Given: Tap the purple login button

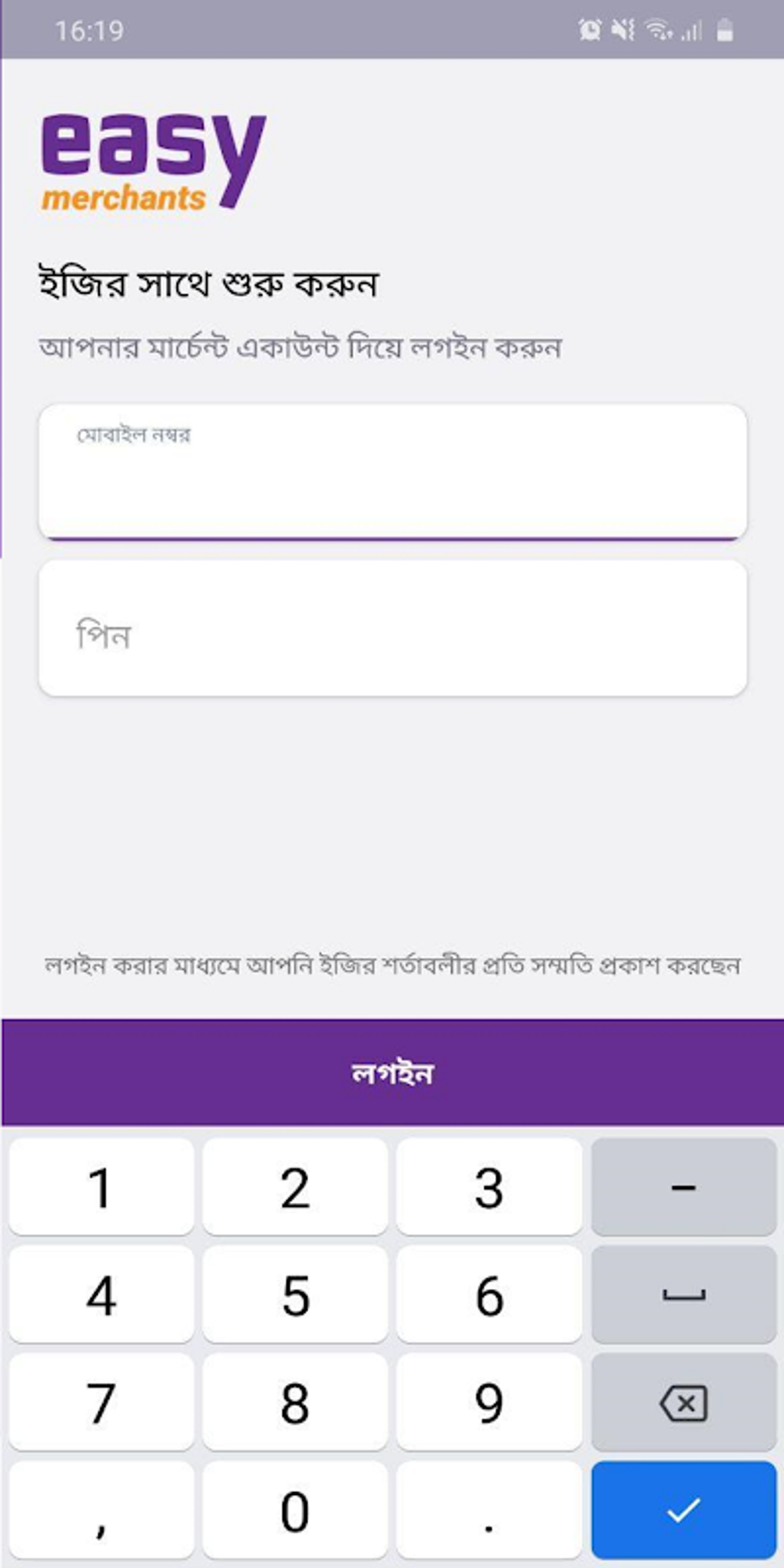Looking at the screenshot, I should click(393, 1073).
